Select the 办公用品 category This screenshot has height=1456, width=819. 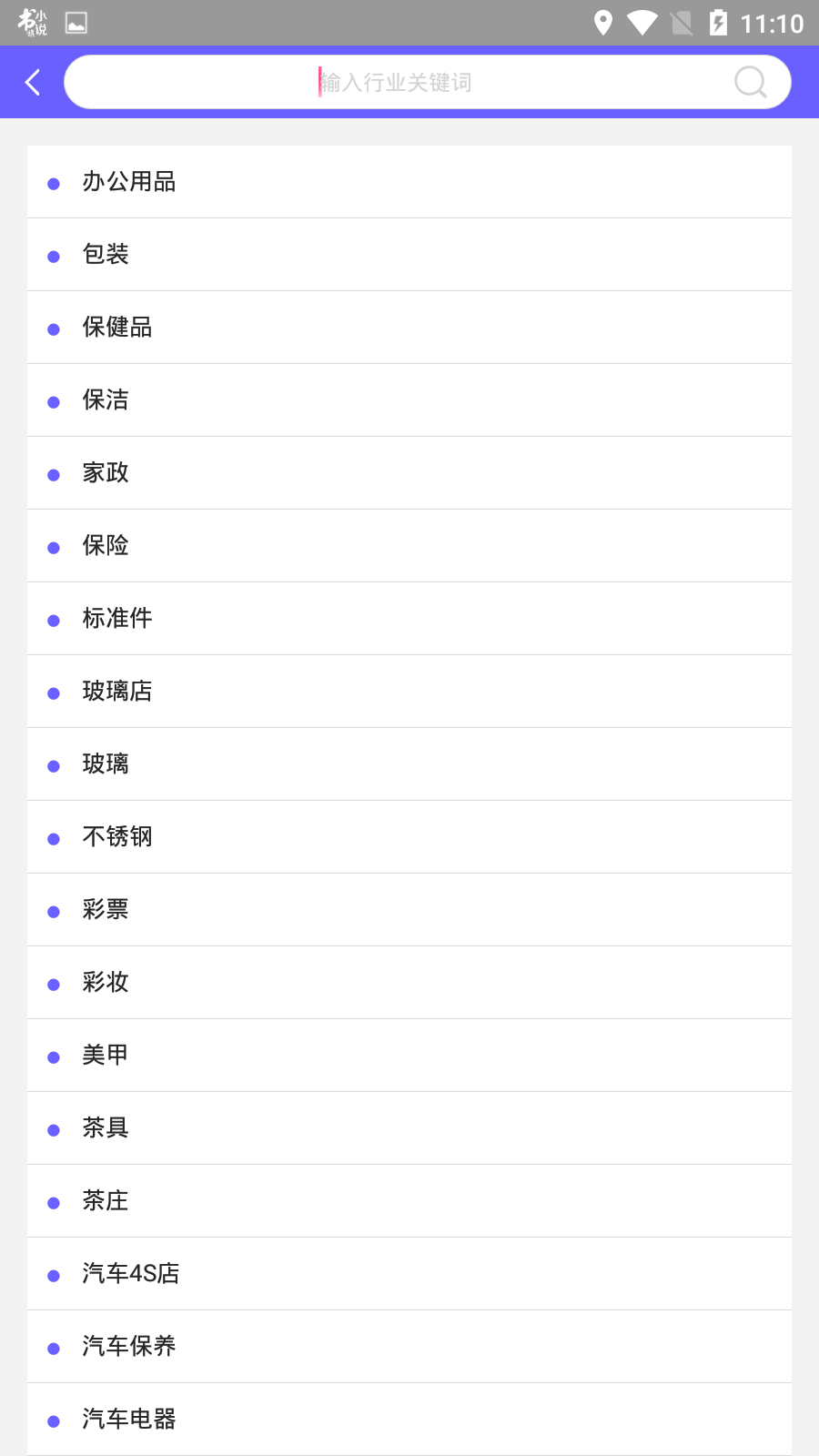[129, 181]
